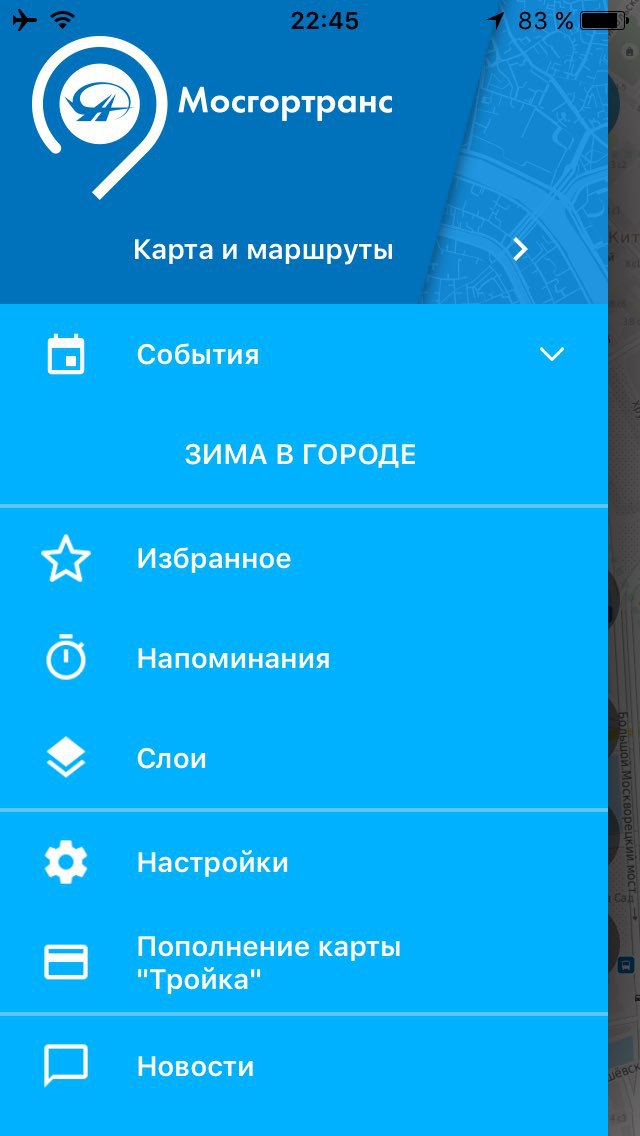Select Пополнение карты "Тройка"
640x1136 pixels.
tap(304, 963)
